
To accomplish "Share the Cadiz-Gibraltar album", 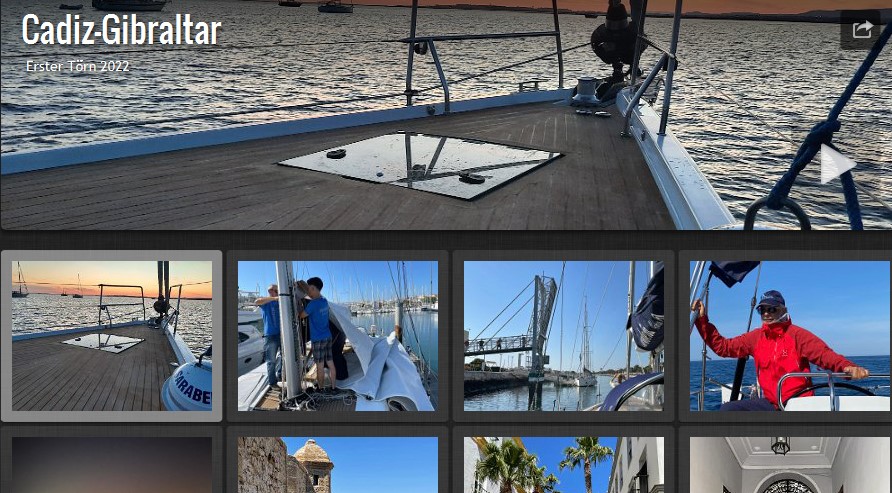I will tap(862, 30).
